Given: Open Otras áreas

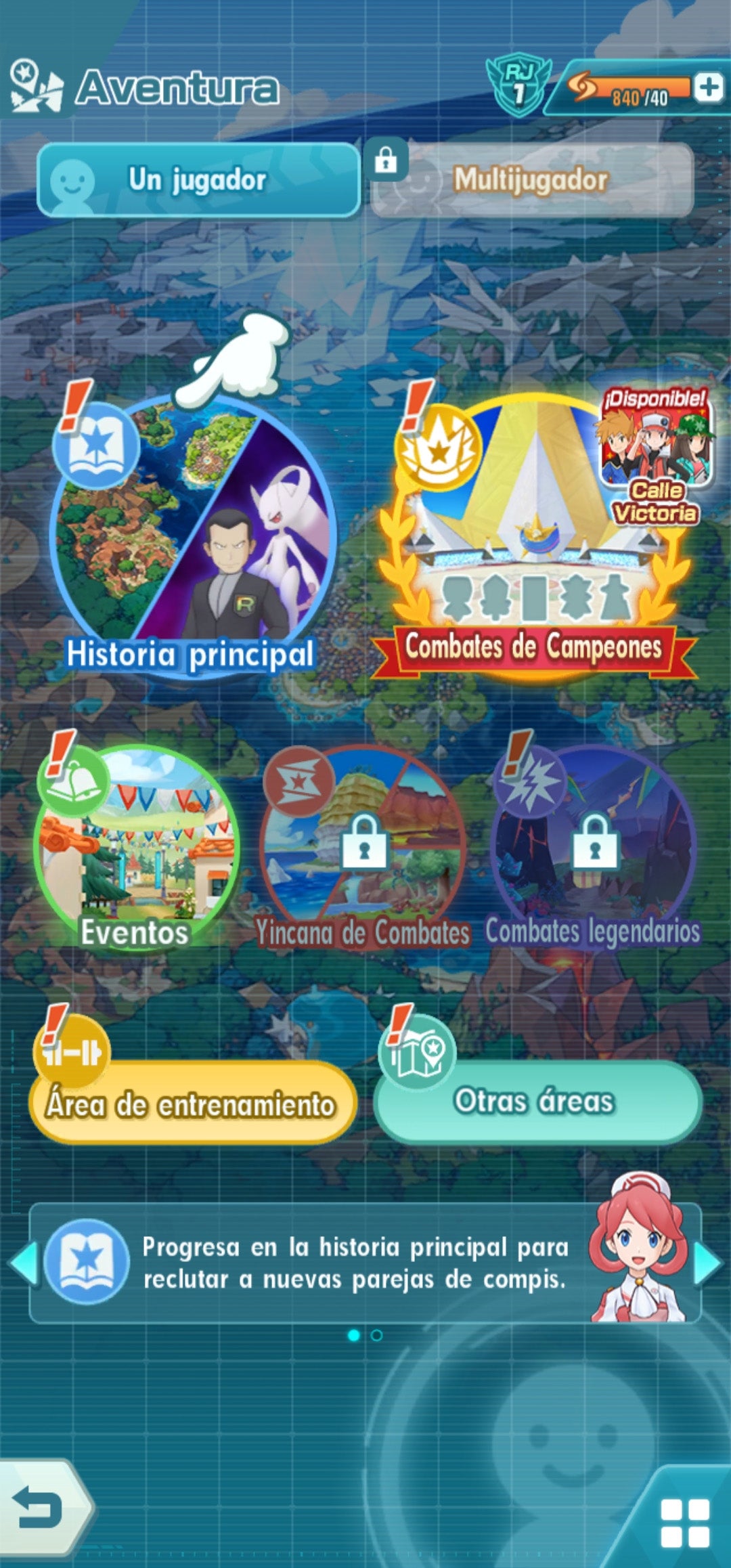Looking at the screenshot, I should coord(537,1102).
